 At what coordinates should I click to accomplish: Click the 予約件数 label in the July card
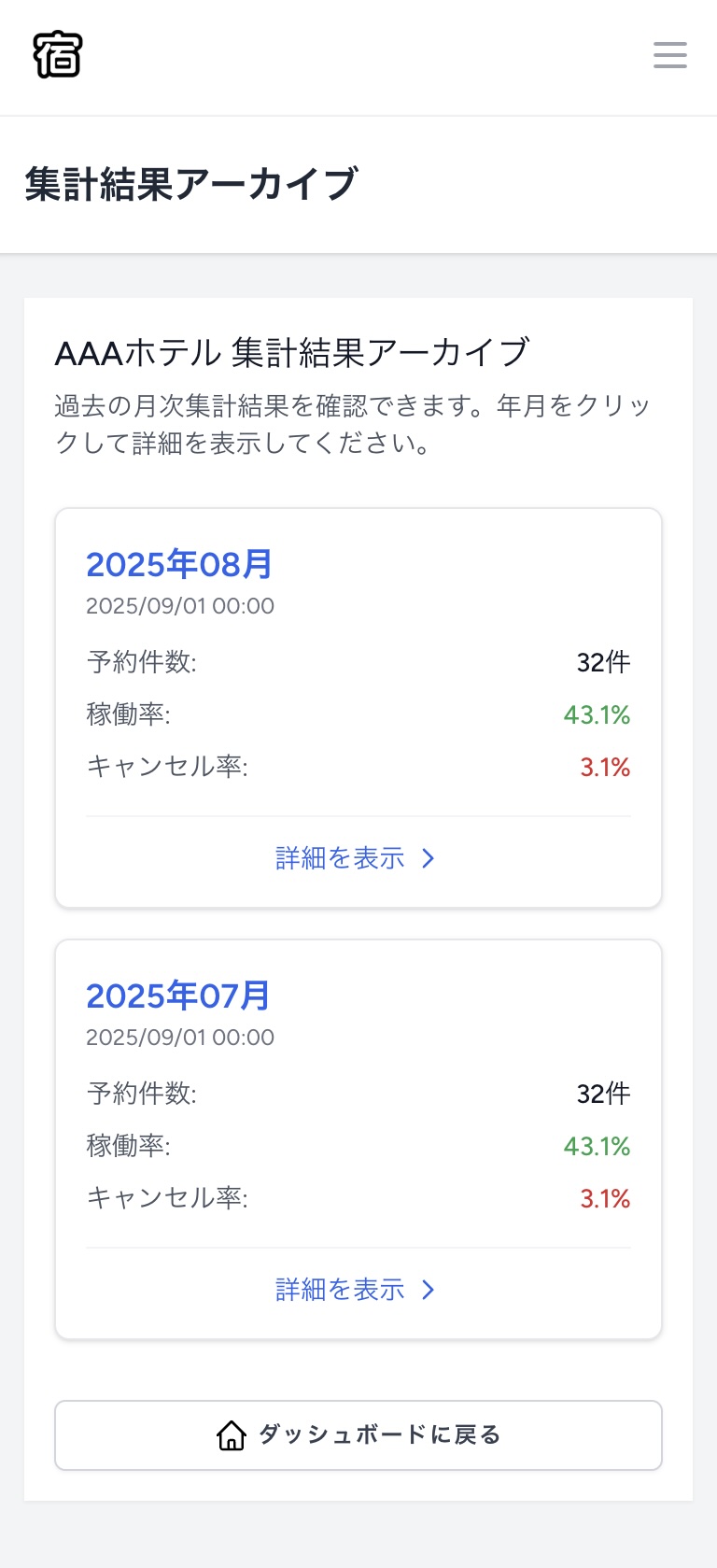[x=142, y=1094]
